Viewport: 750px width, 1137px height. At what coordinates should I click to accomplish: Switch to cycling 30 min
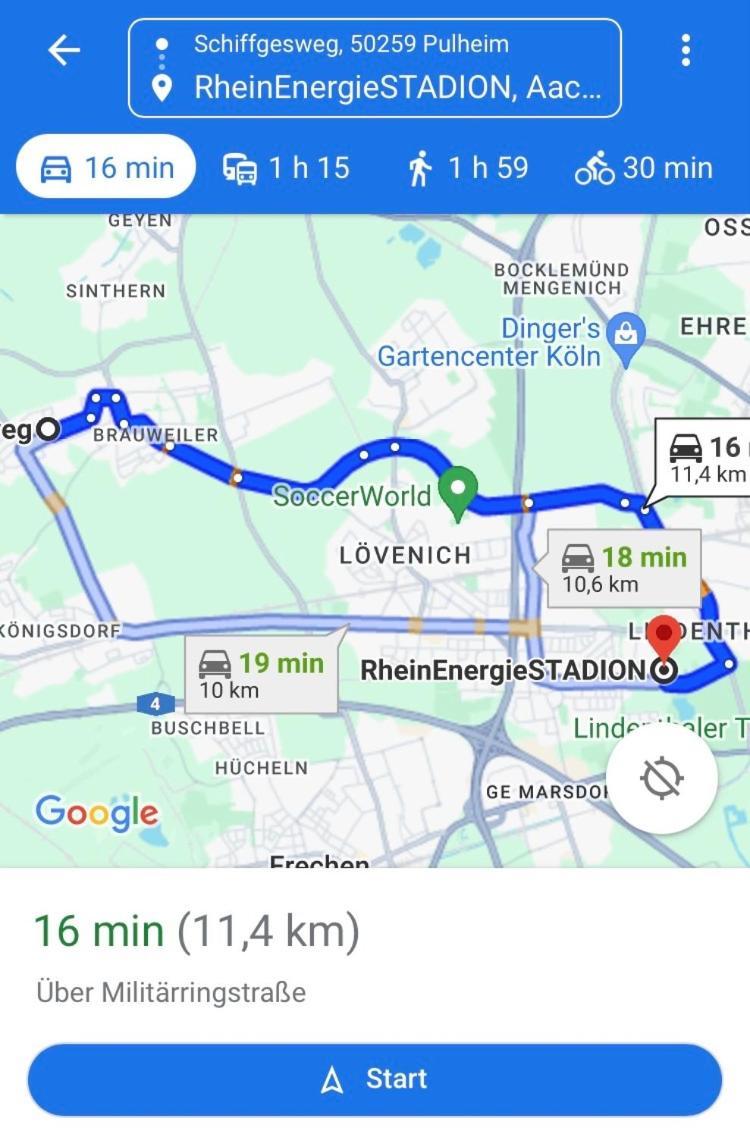[644, 168]
